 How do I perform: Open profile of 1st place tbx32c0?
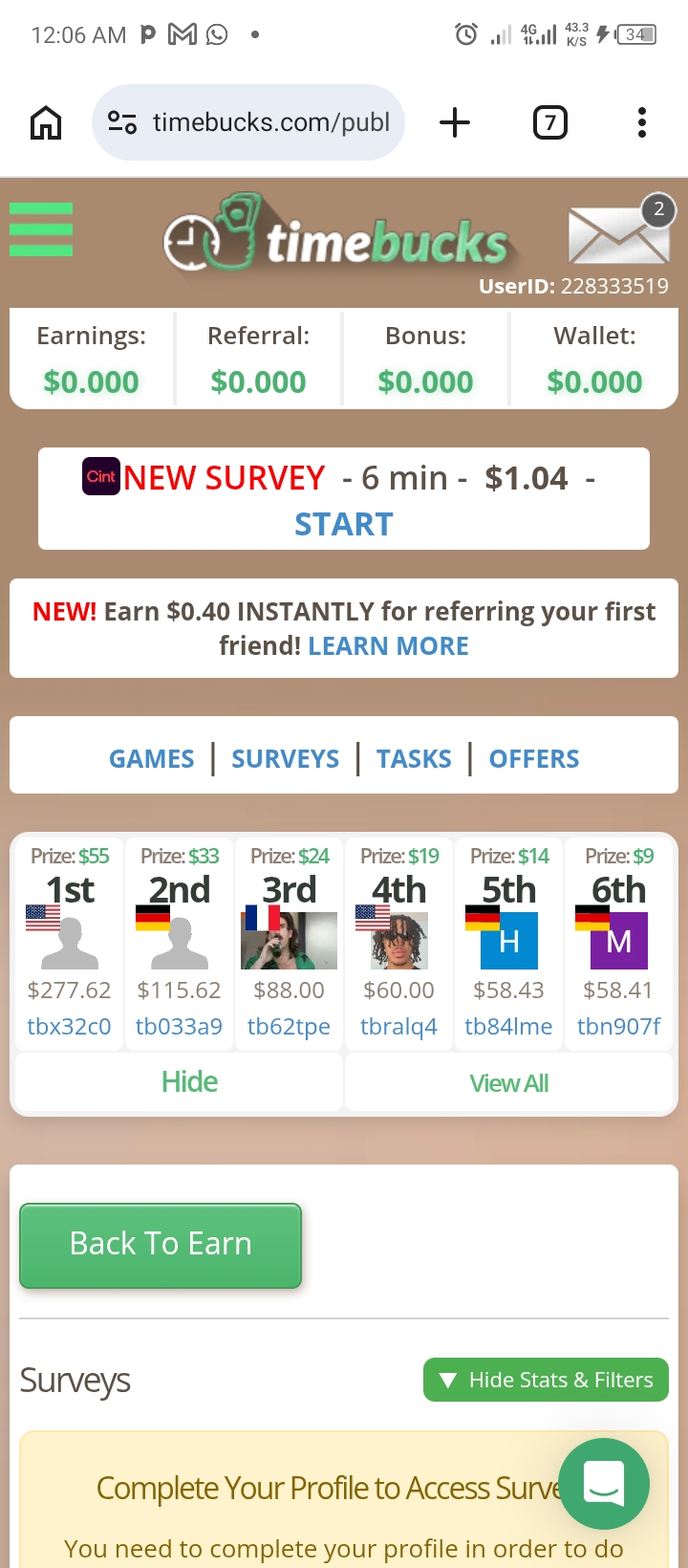(69, 1027)
